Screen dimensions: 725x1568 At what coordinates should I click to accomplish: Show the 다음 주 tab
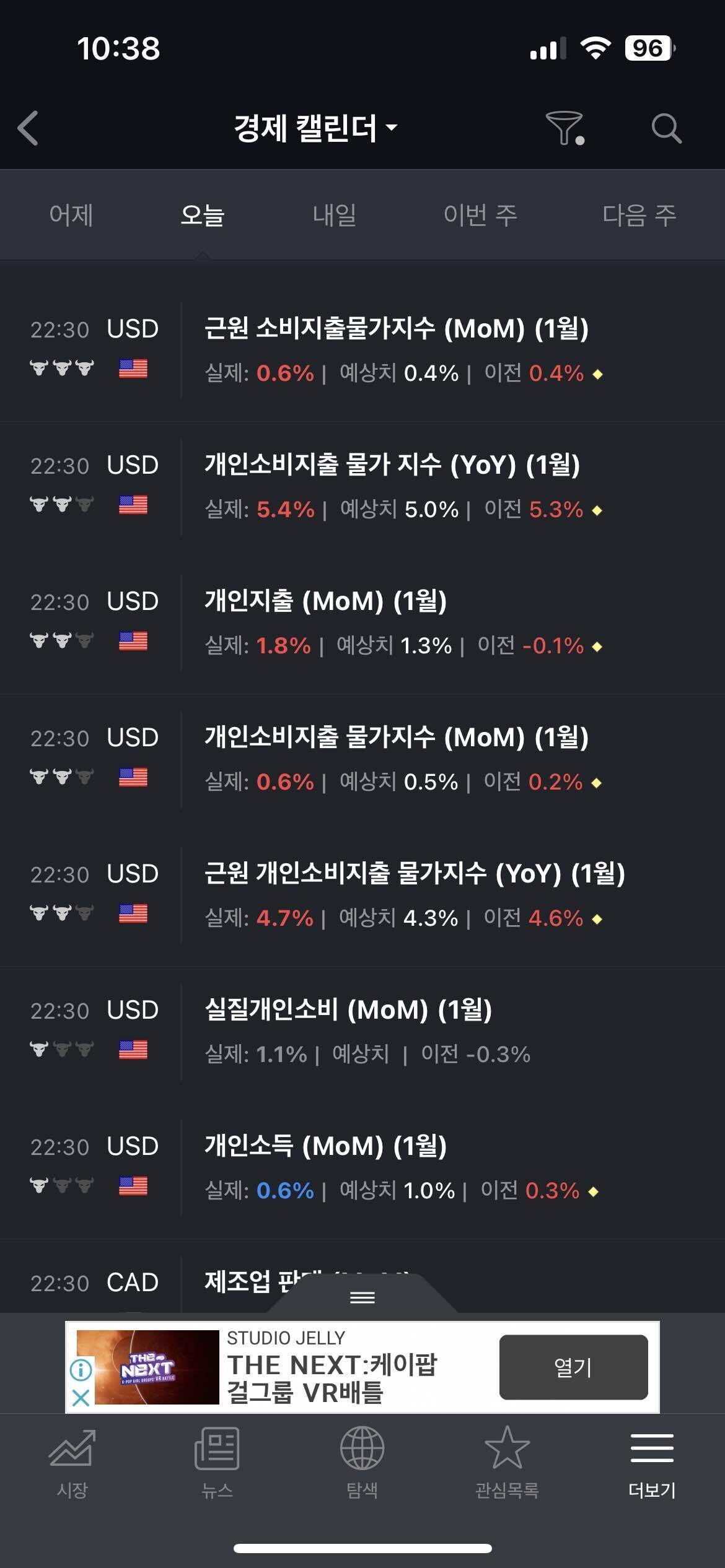(639, 216)
